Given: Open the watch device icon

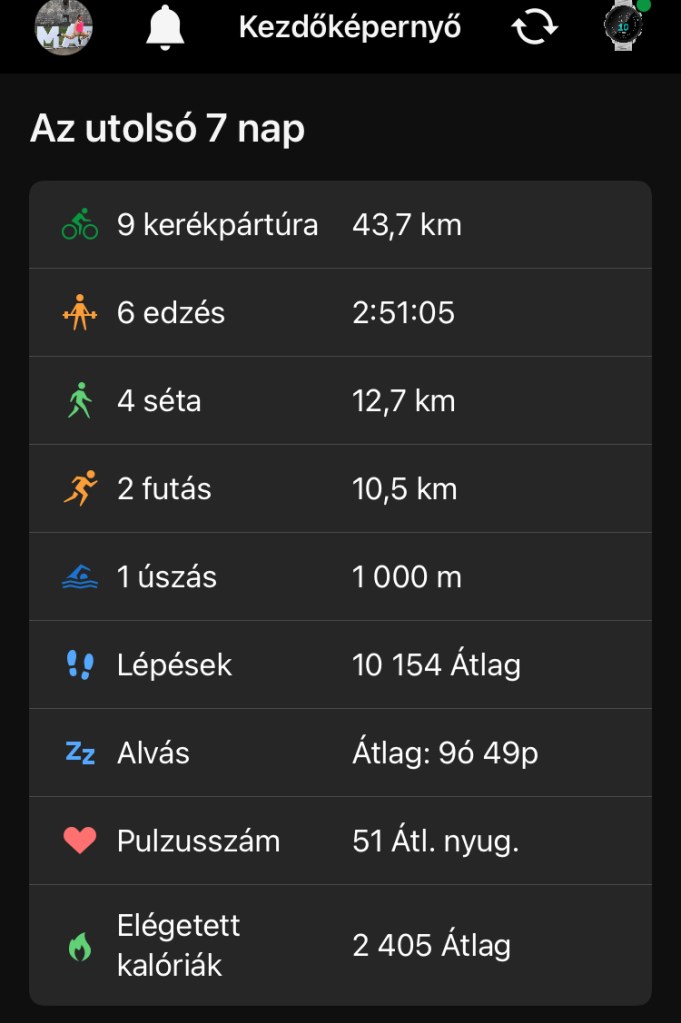Looking at the screenshot, I should coord(625,27).
